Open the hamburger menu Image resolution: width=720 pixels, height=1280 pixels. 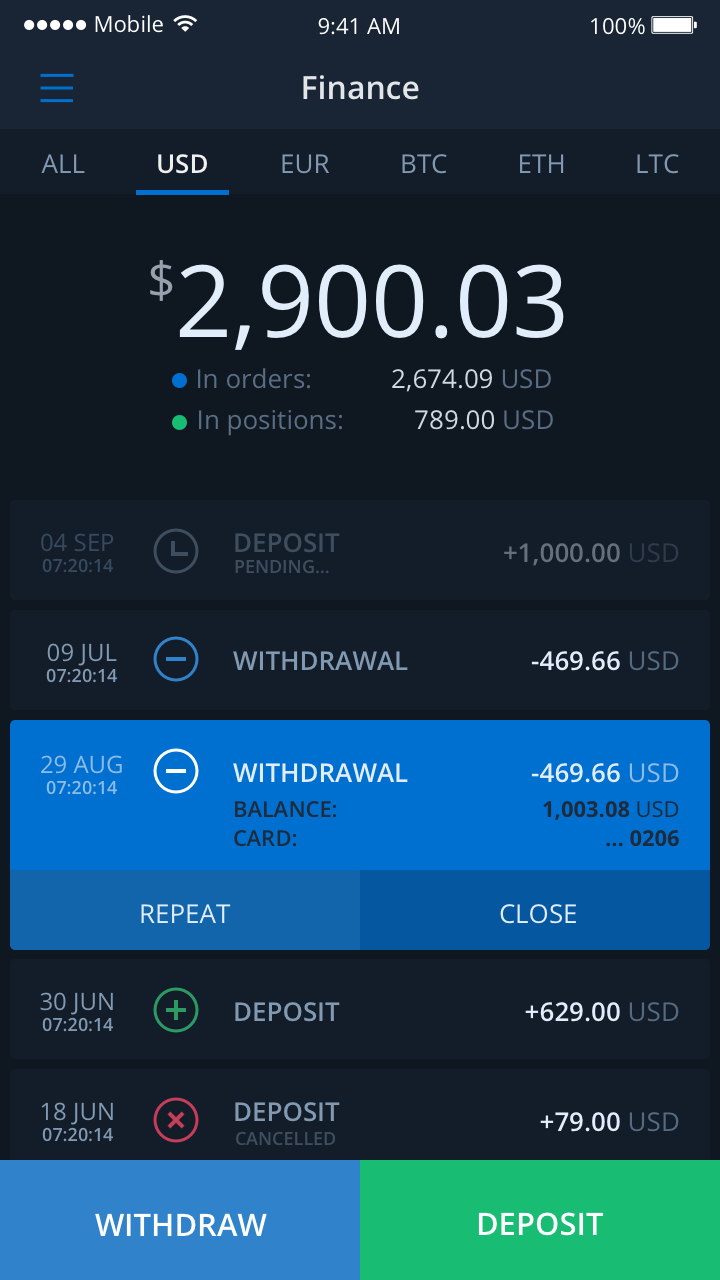pos(57,88)
